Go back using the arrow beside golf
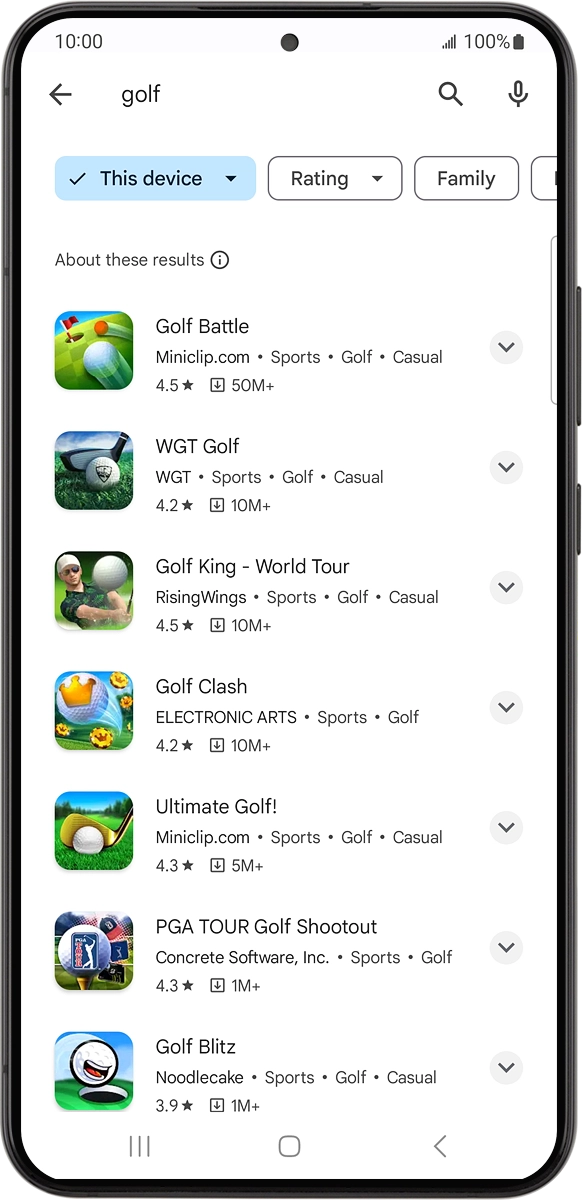This screenshot has width=582, height=1200. (61, 95)
